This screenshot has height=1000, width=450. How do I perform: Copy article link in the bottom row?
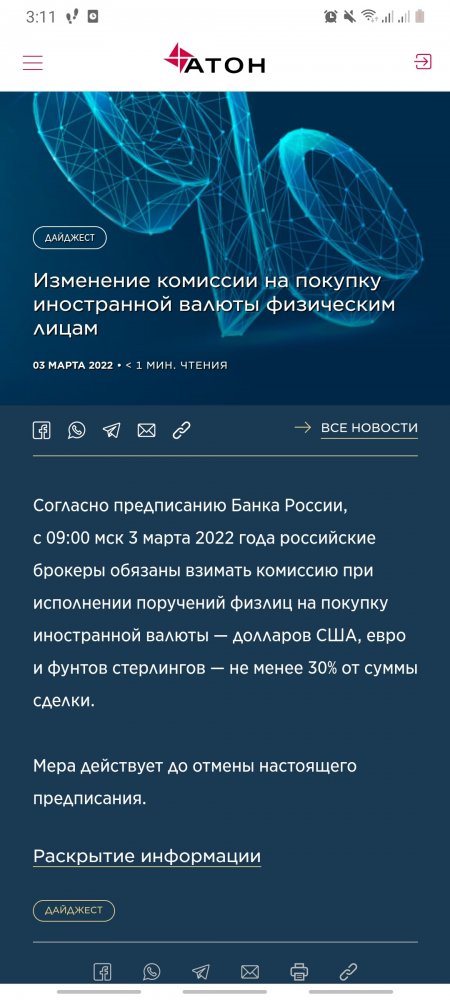(348, 972)
